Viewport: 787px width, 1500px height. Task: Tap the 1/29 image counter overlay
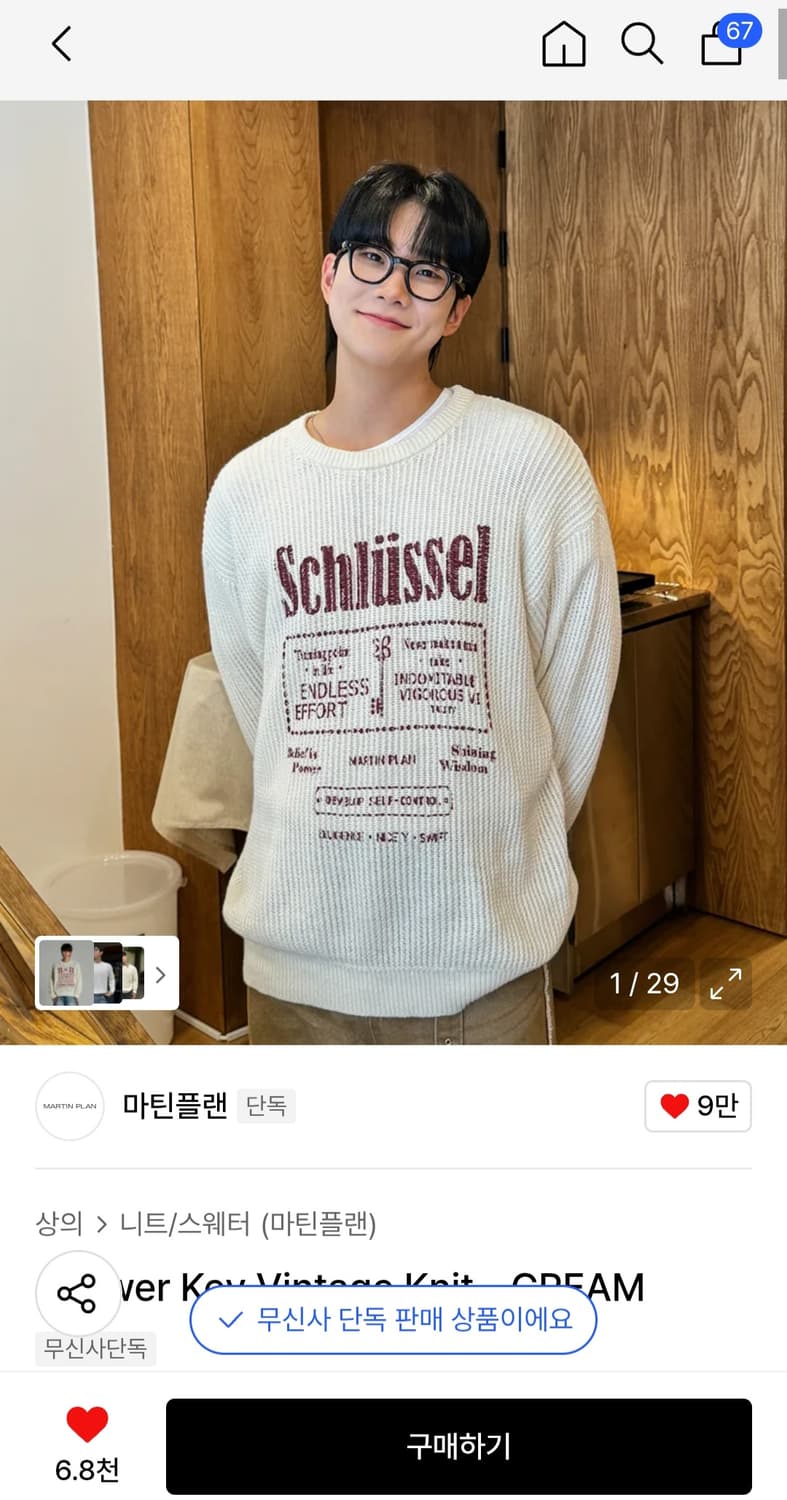[645, 984]
